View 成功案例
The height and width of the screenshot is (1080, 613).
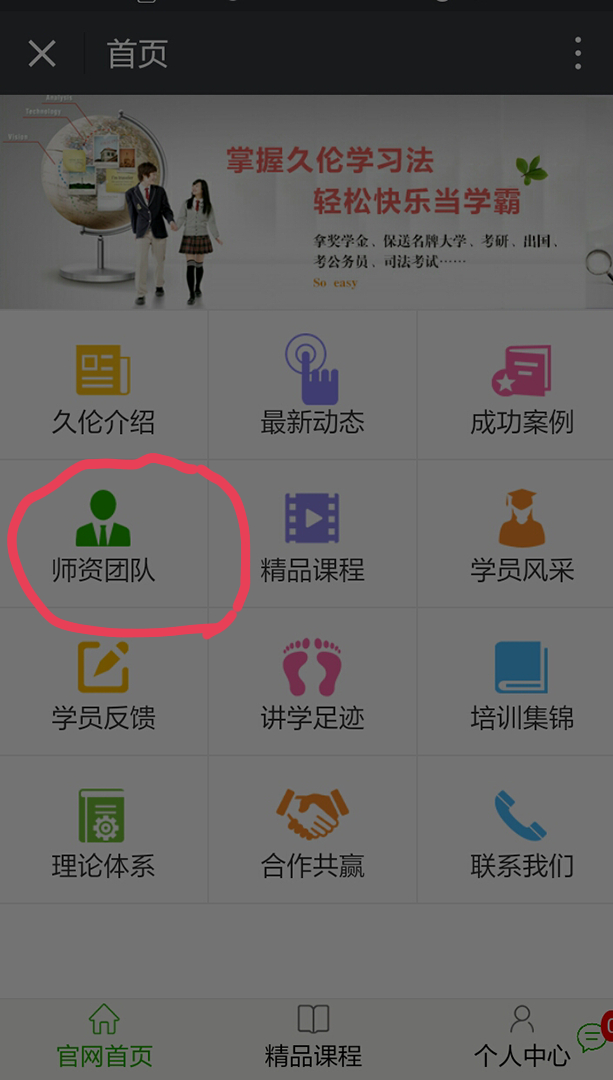tap(521, 385)
